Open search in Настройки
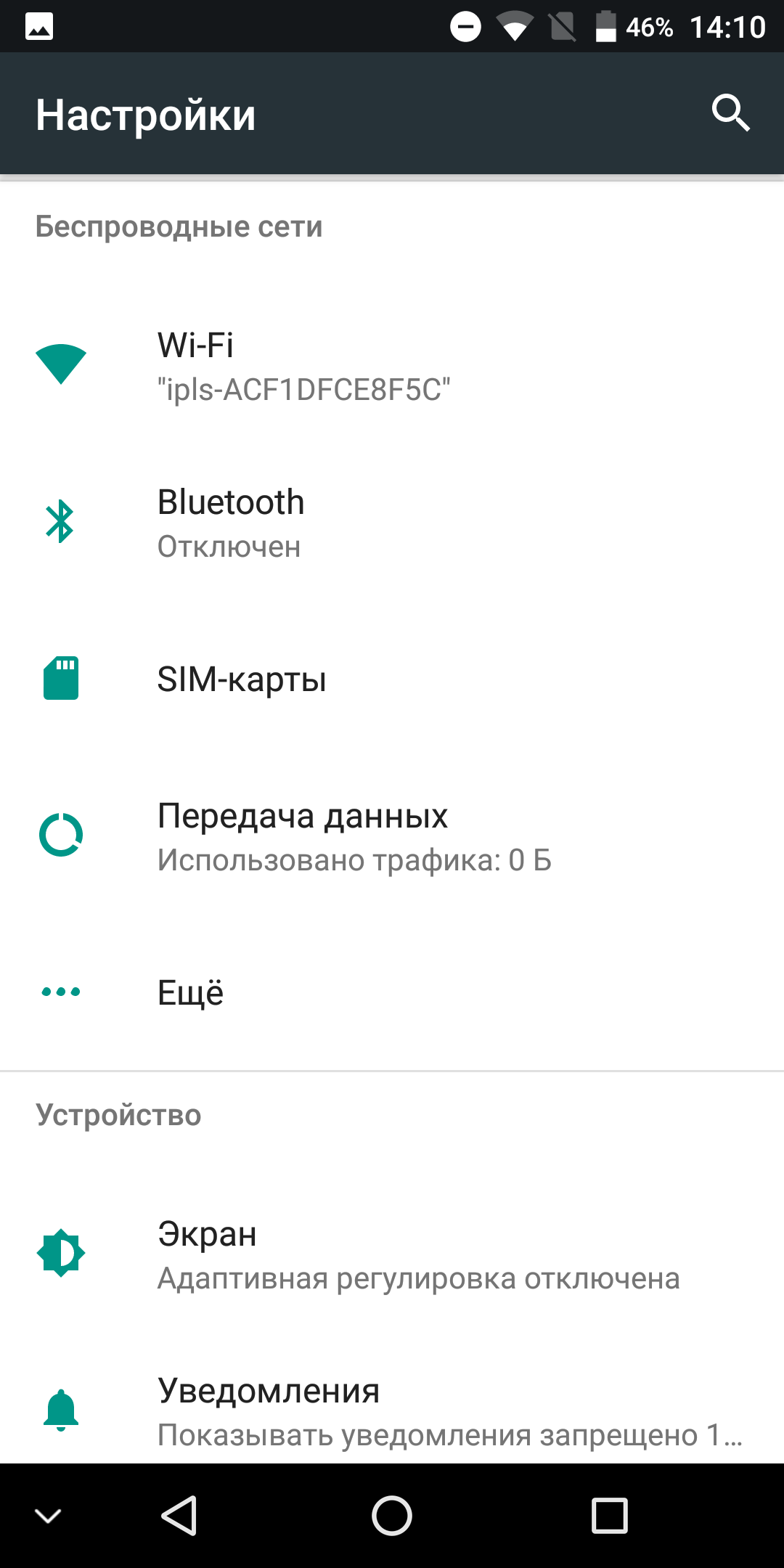The height and width of the screenshot is (1568, 784). click(x=730, y=113)
